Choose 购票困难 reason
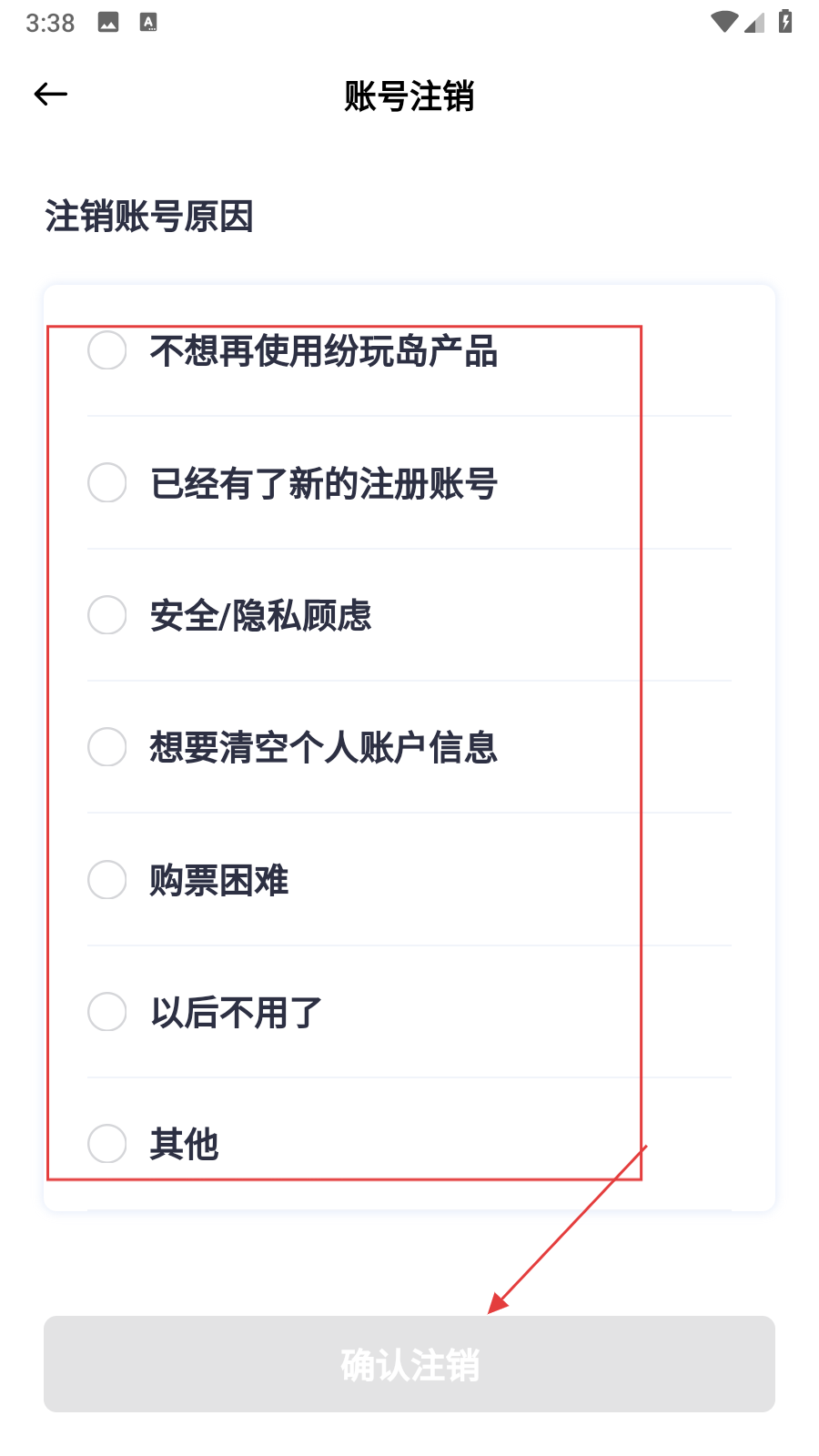This screenshot has width=819, height=1456. pos(107,880)
